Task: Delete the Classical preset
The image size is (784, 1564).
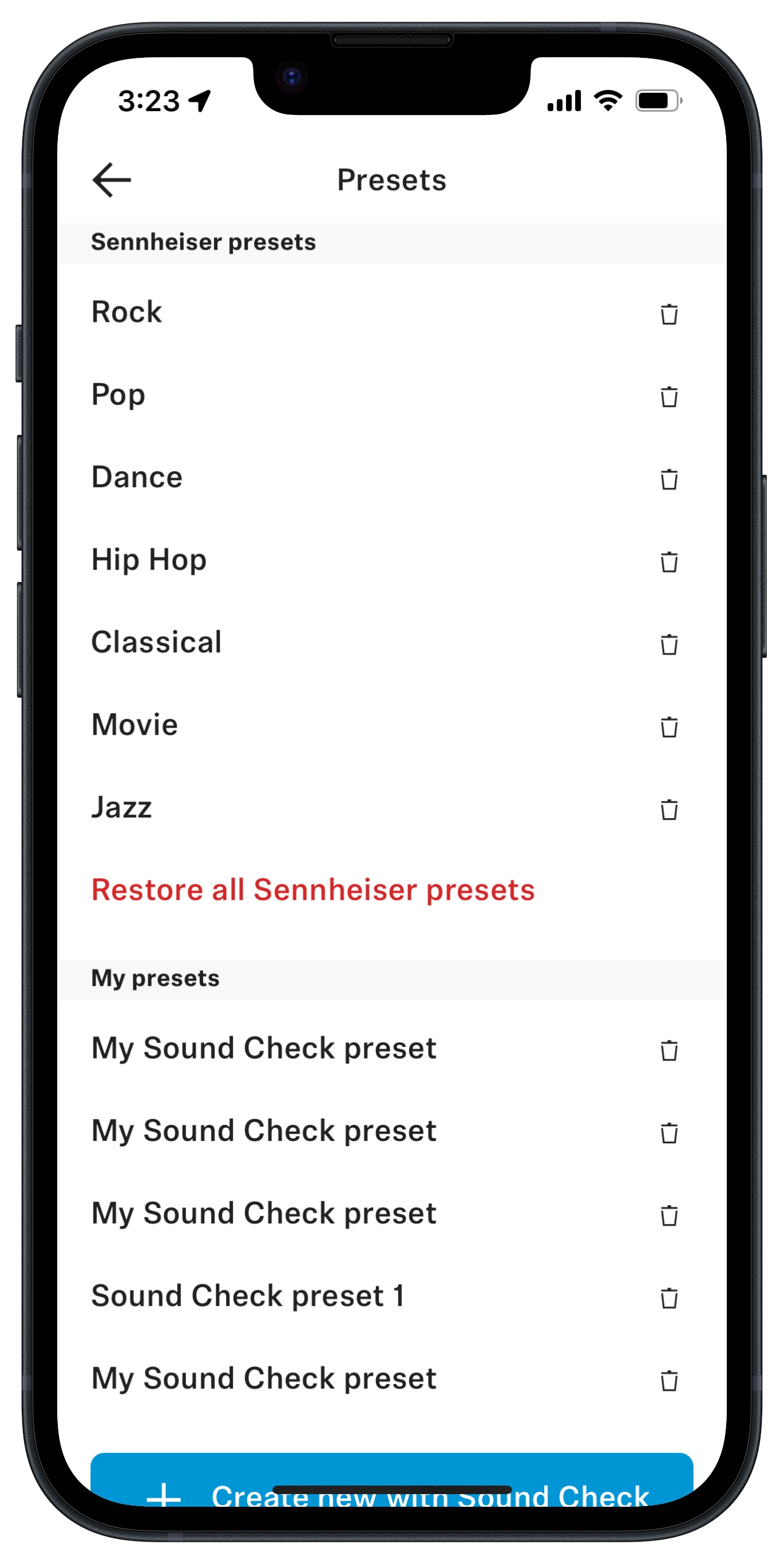Action: (669, 644)
